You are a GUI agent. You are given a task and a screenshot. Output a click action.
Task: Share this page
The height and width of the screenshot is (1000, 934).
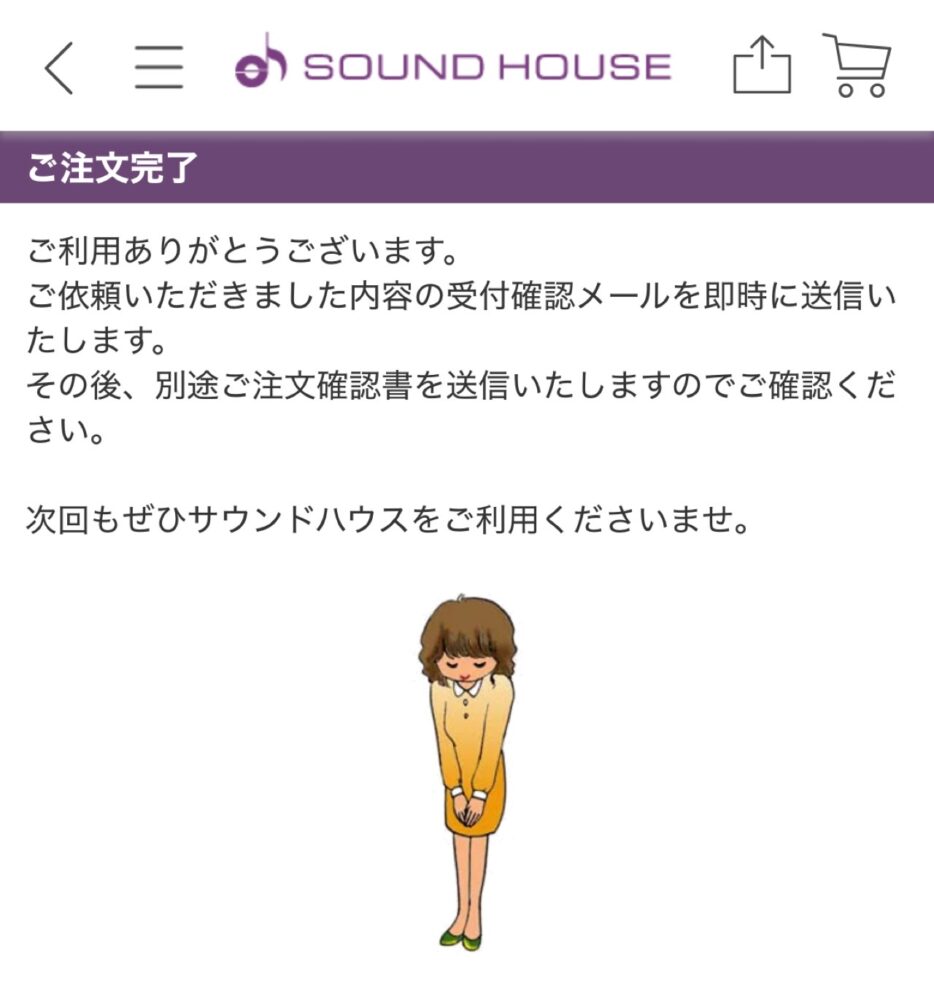[762, 65]
